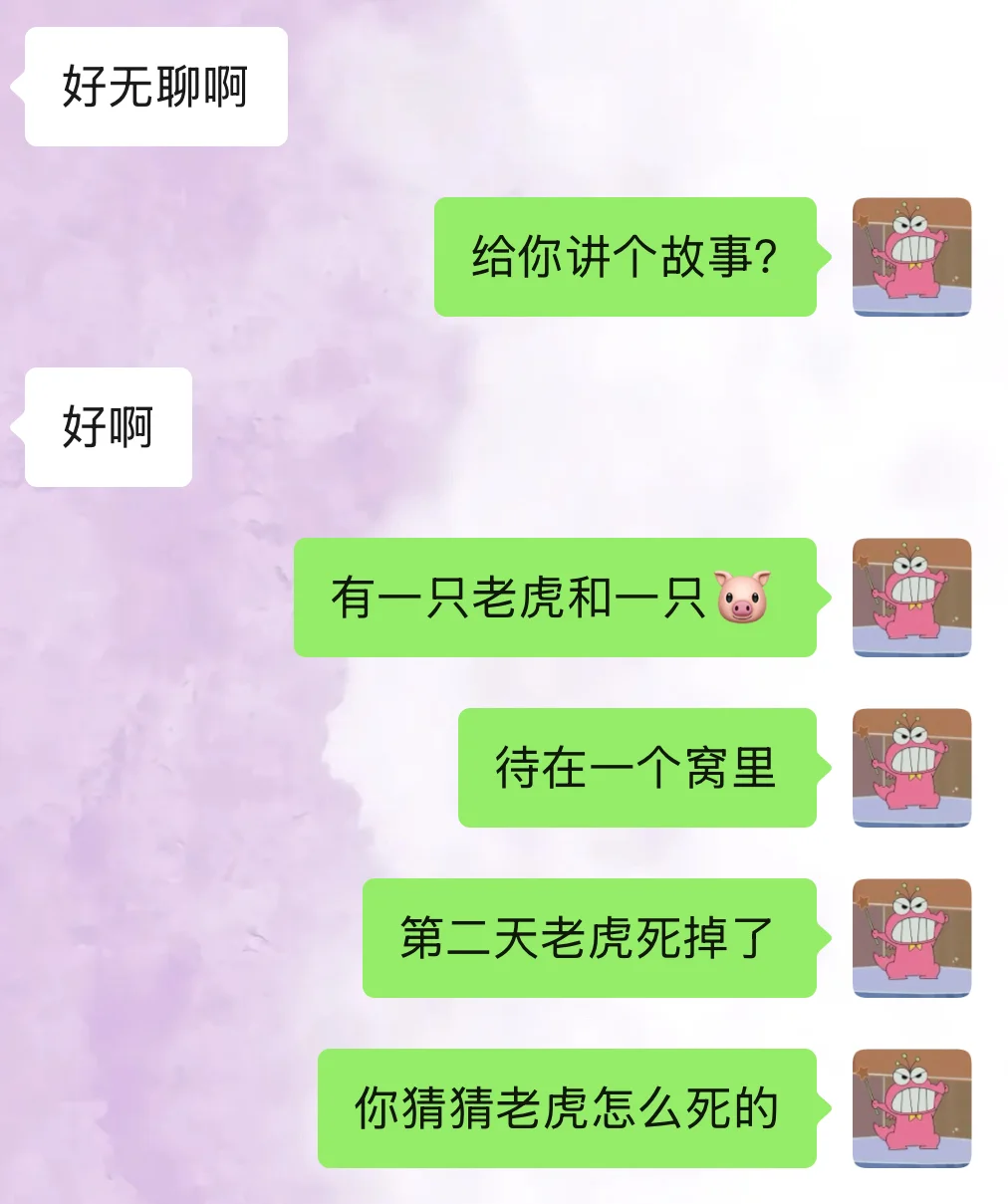Viewport: 1008px width, 1204px height.
Task: Open the avatar next to "有一只老虎和一只🐷"
Action: pos(911,600)
